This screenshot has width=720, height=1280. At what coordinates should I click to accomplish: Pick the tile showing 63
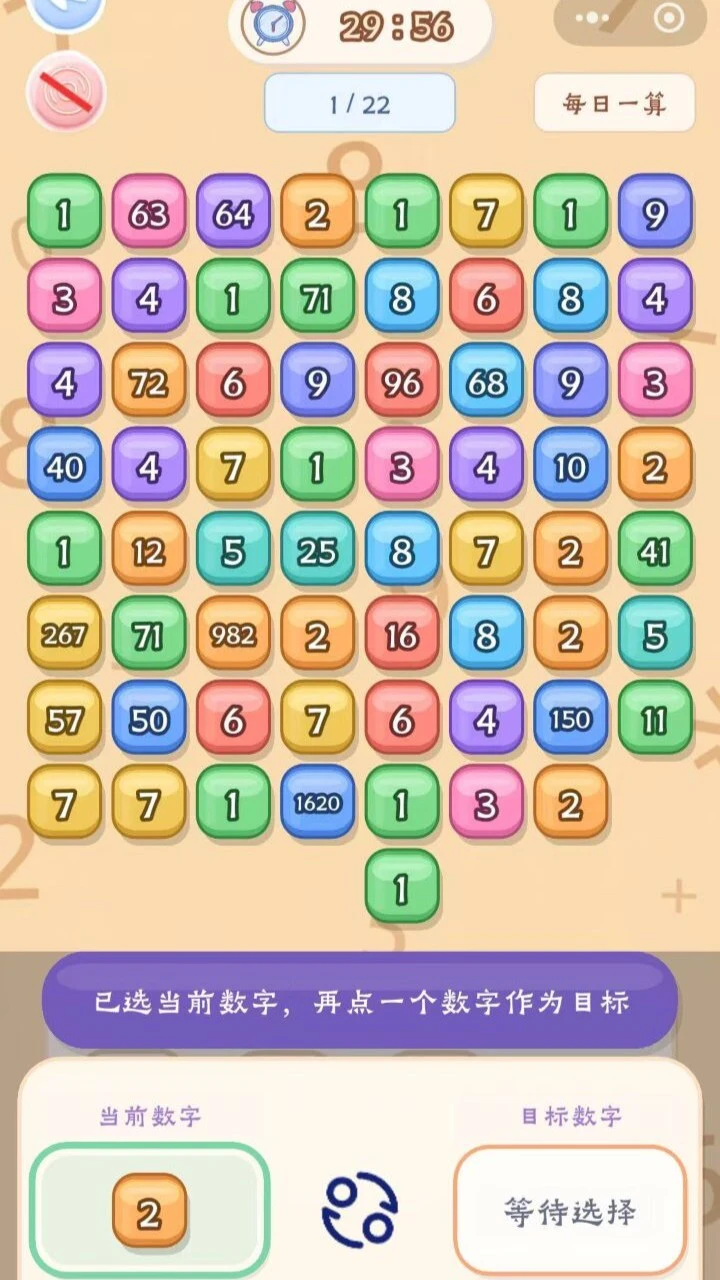[149, 212]
